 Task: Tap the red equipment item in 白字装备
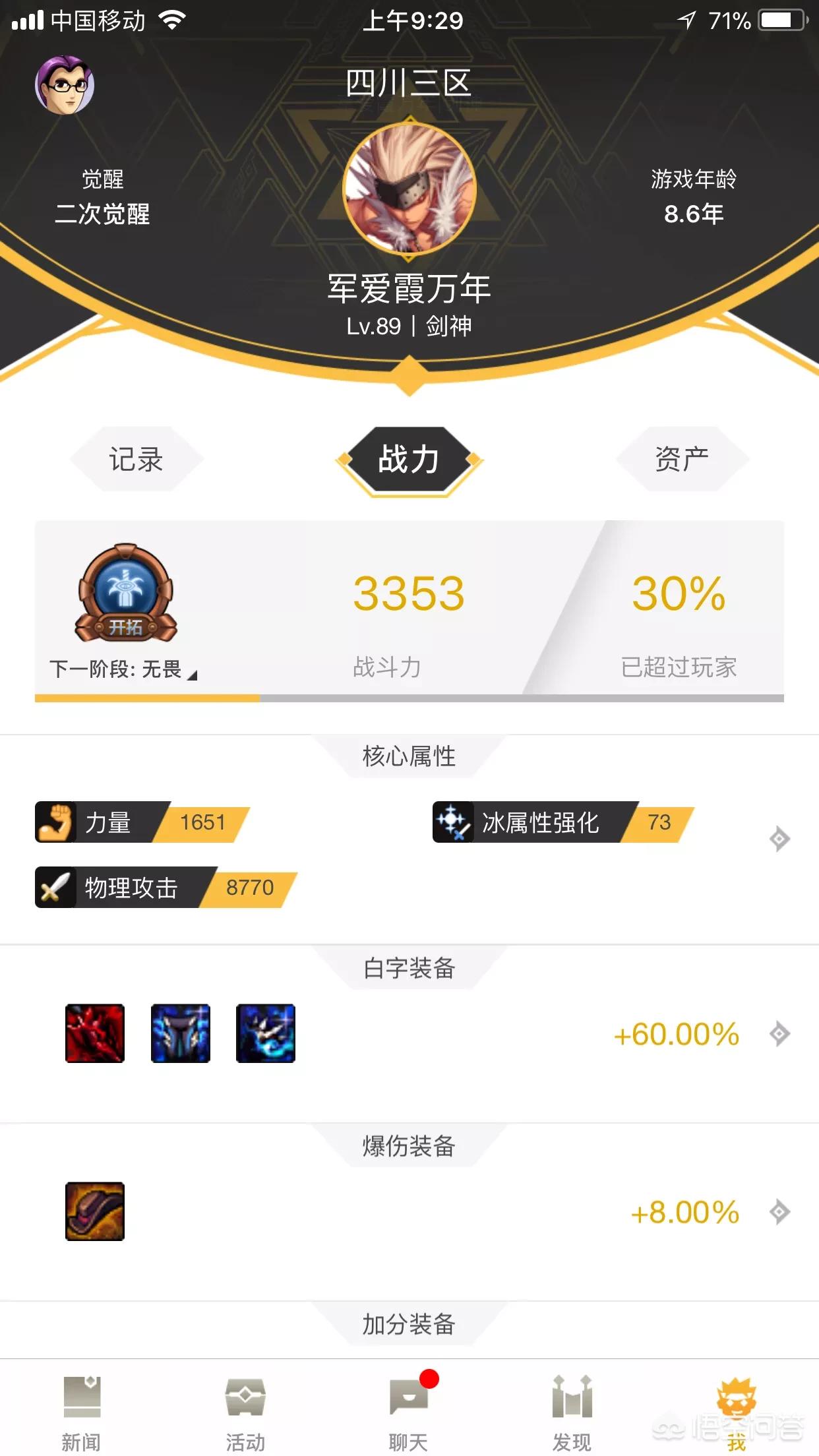95,1033
